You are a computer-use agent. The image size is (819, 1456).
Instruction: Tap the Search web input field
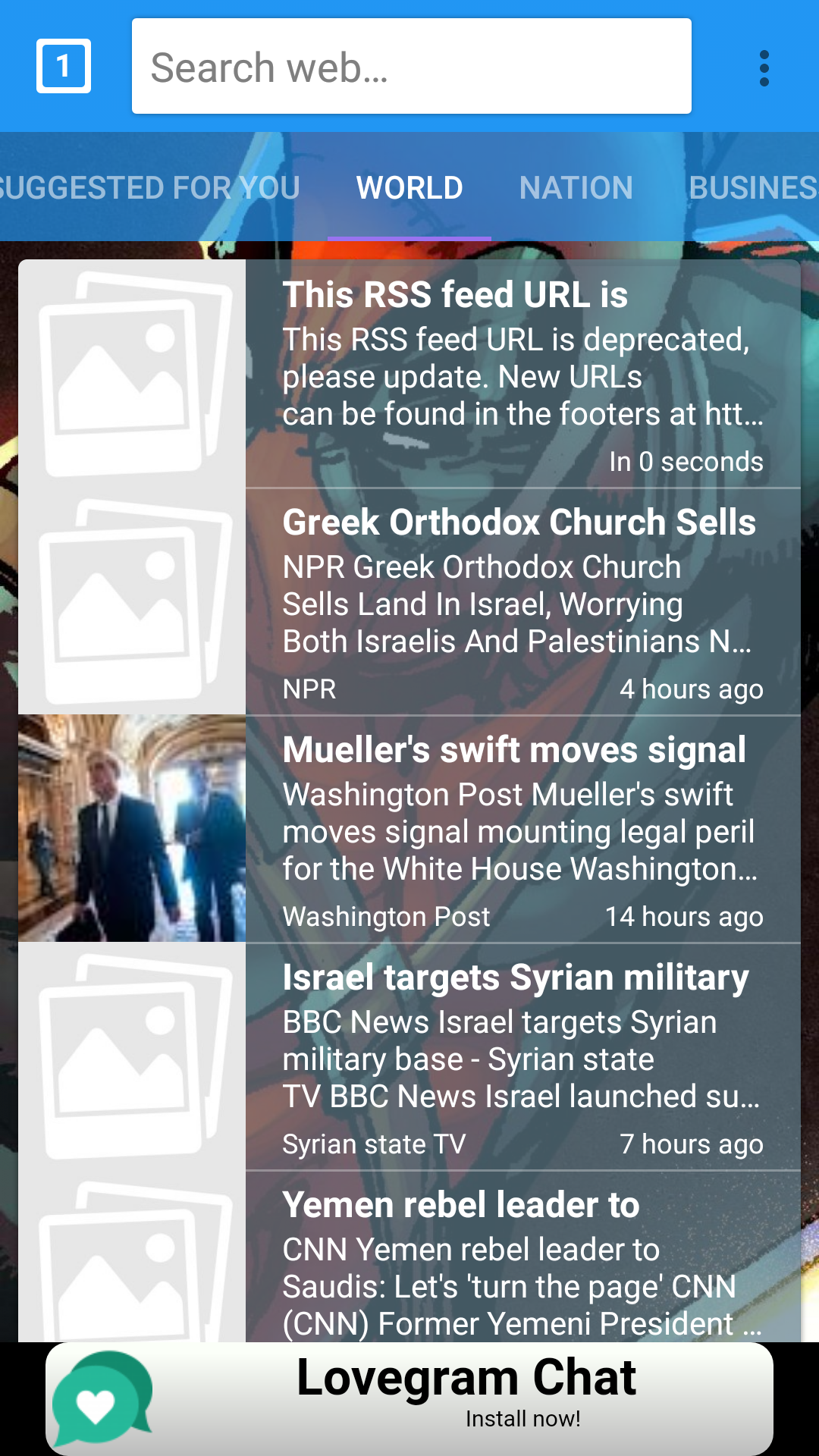click(x=411, y=67)
